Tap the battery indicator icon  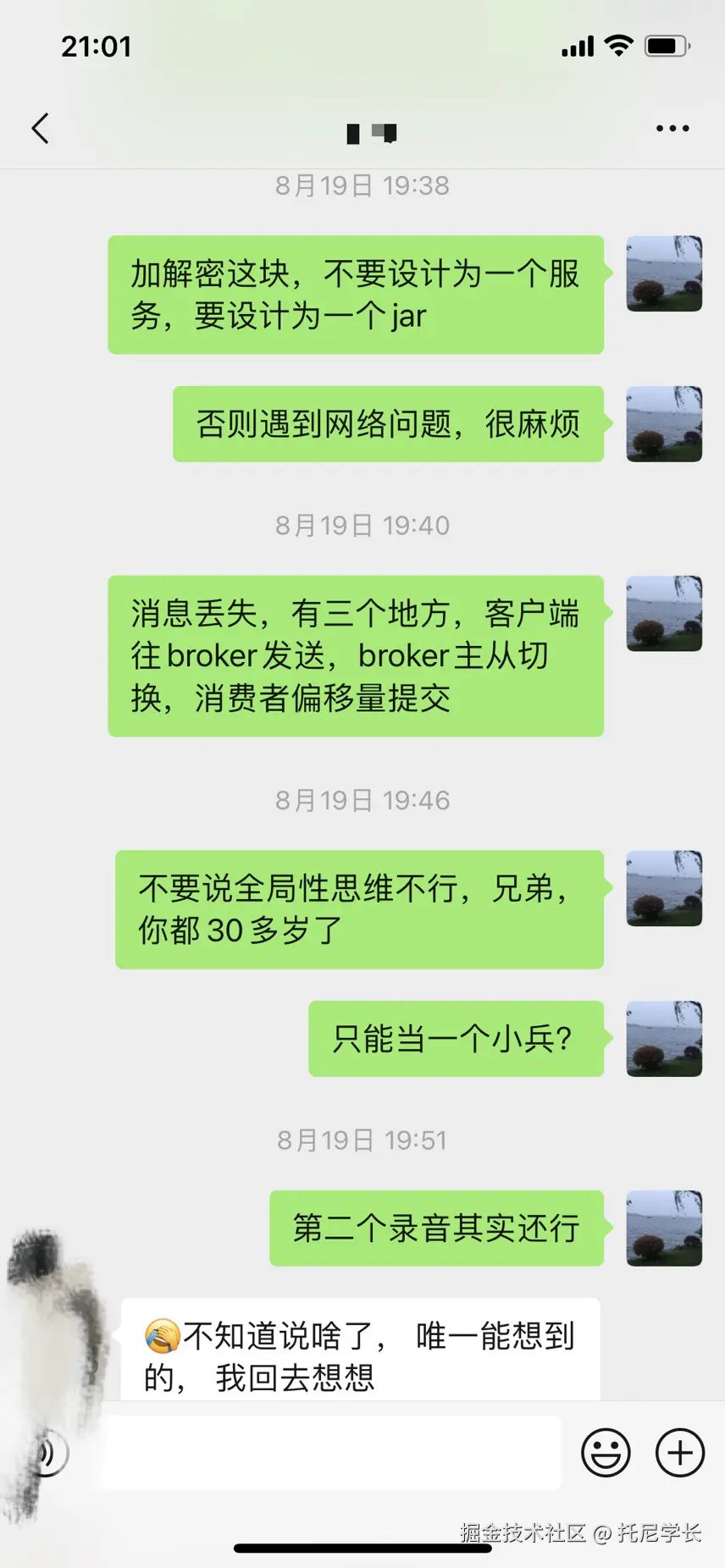coord(668,47)
